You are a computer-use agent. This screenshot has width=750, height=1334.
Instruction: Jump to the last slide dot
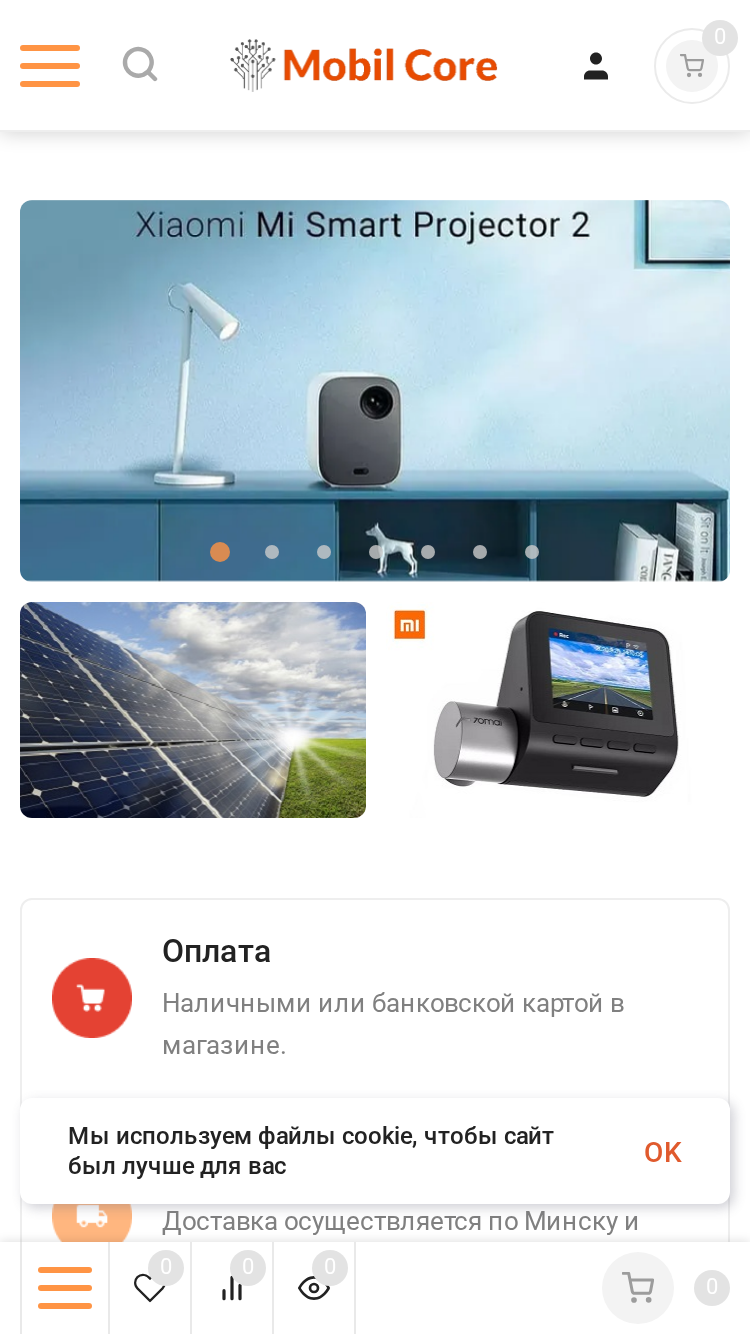coord(532,552)
